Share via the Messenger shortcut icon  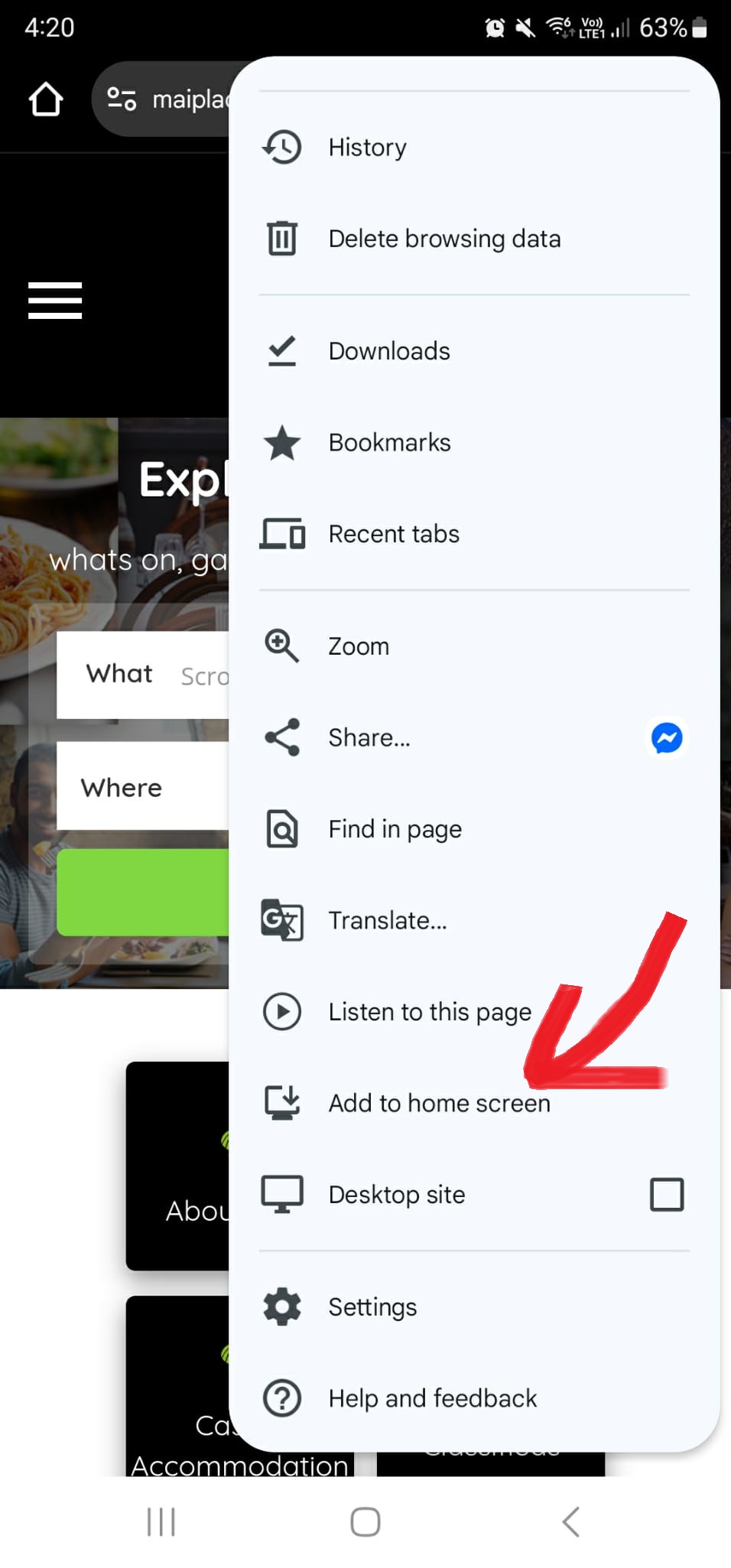tap(666, 738)
